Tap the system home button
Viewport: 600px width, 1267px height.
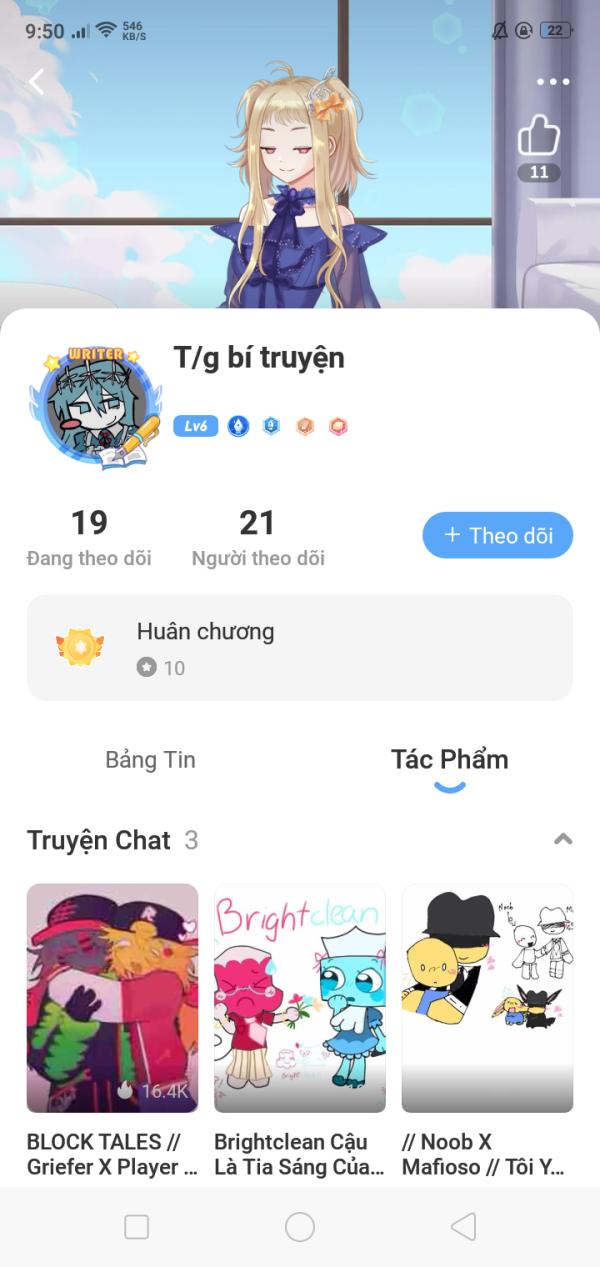tap(300, 1227)
